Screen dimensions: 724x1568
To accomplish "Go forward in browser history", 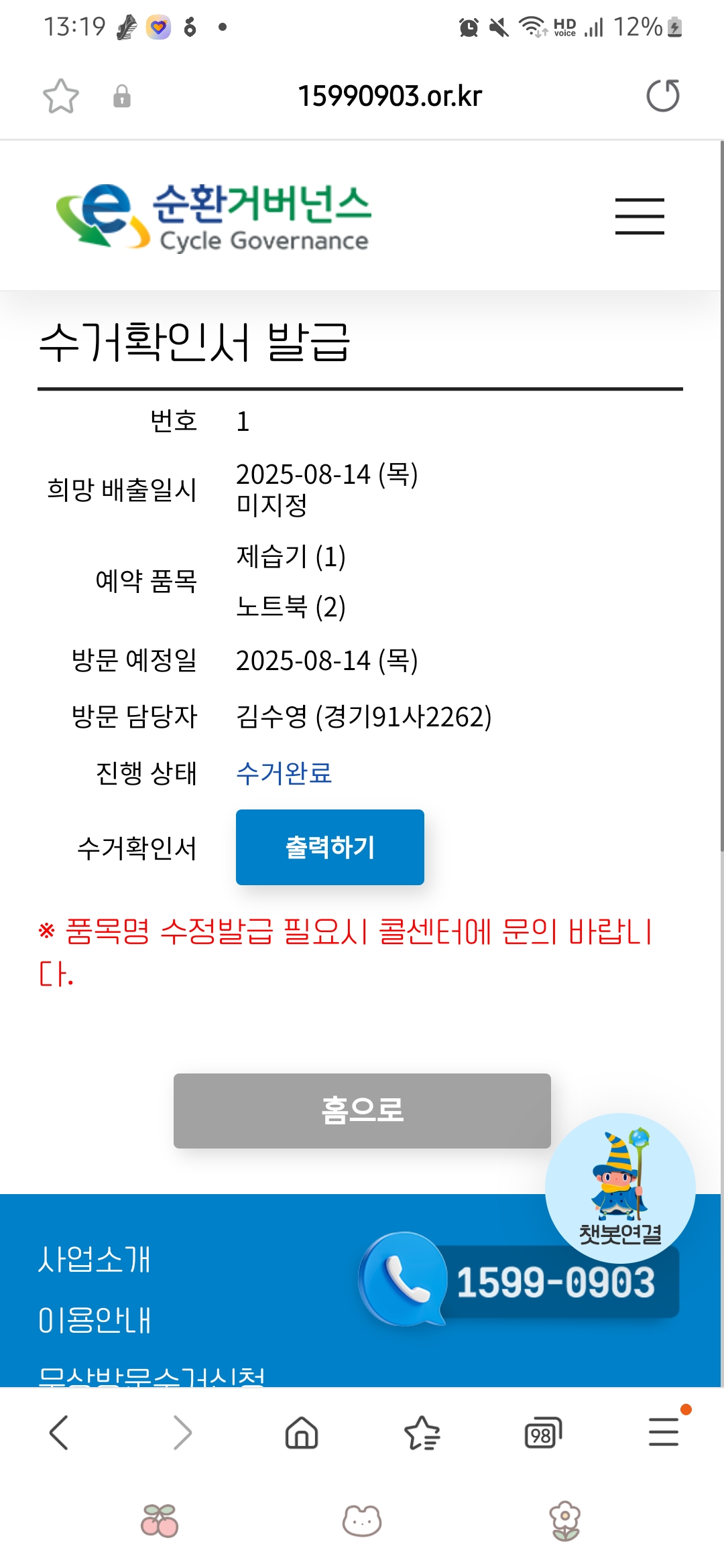I will (182, 1433).
